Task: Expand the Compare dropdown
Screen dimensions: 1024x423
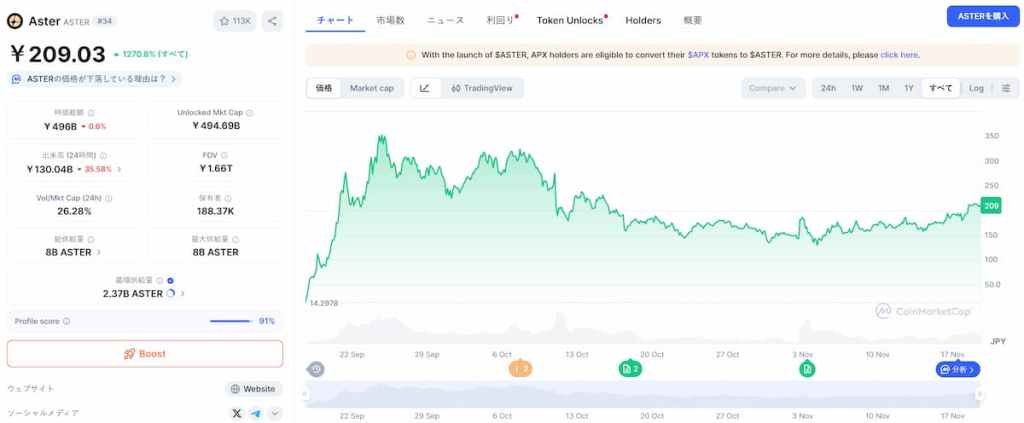Action: [x=773, y=88]
